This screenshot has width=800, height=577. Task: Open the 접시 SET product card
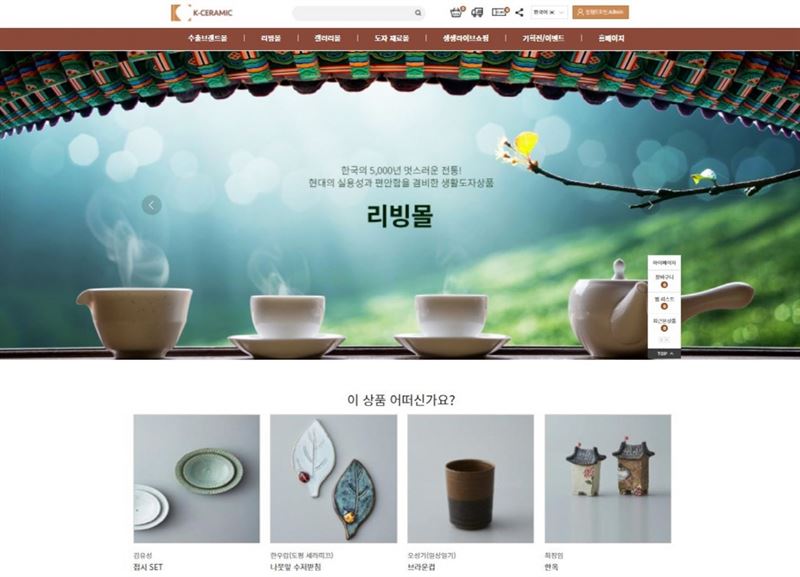[x=197, y=478]
